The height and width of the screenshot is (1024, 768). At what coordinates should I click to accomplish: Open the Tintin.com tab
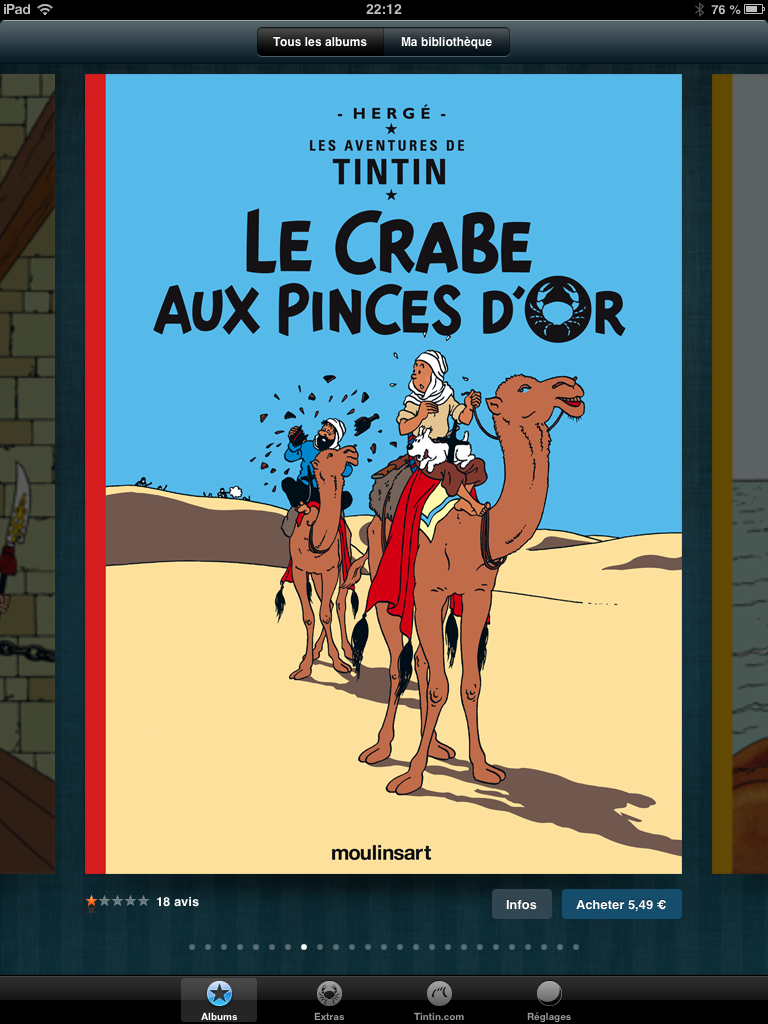click(439, 999)
